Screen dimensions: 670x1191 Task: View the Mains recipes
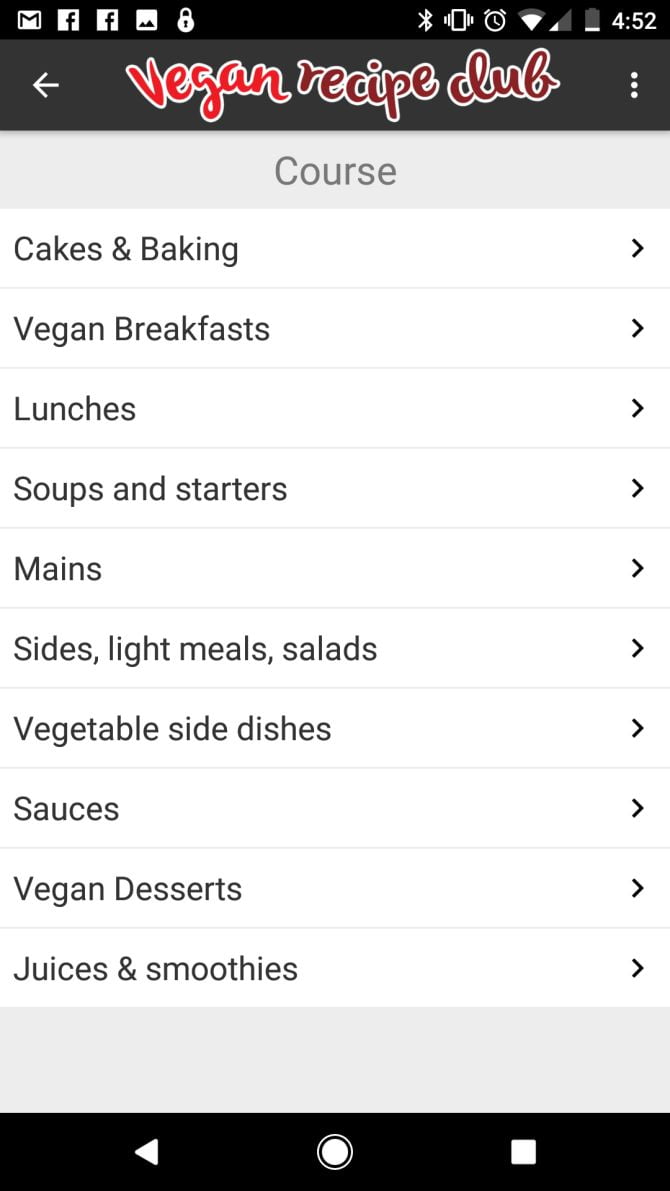pyautogui.click(x=335, y=569)
